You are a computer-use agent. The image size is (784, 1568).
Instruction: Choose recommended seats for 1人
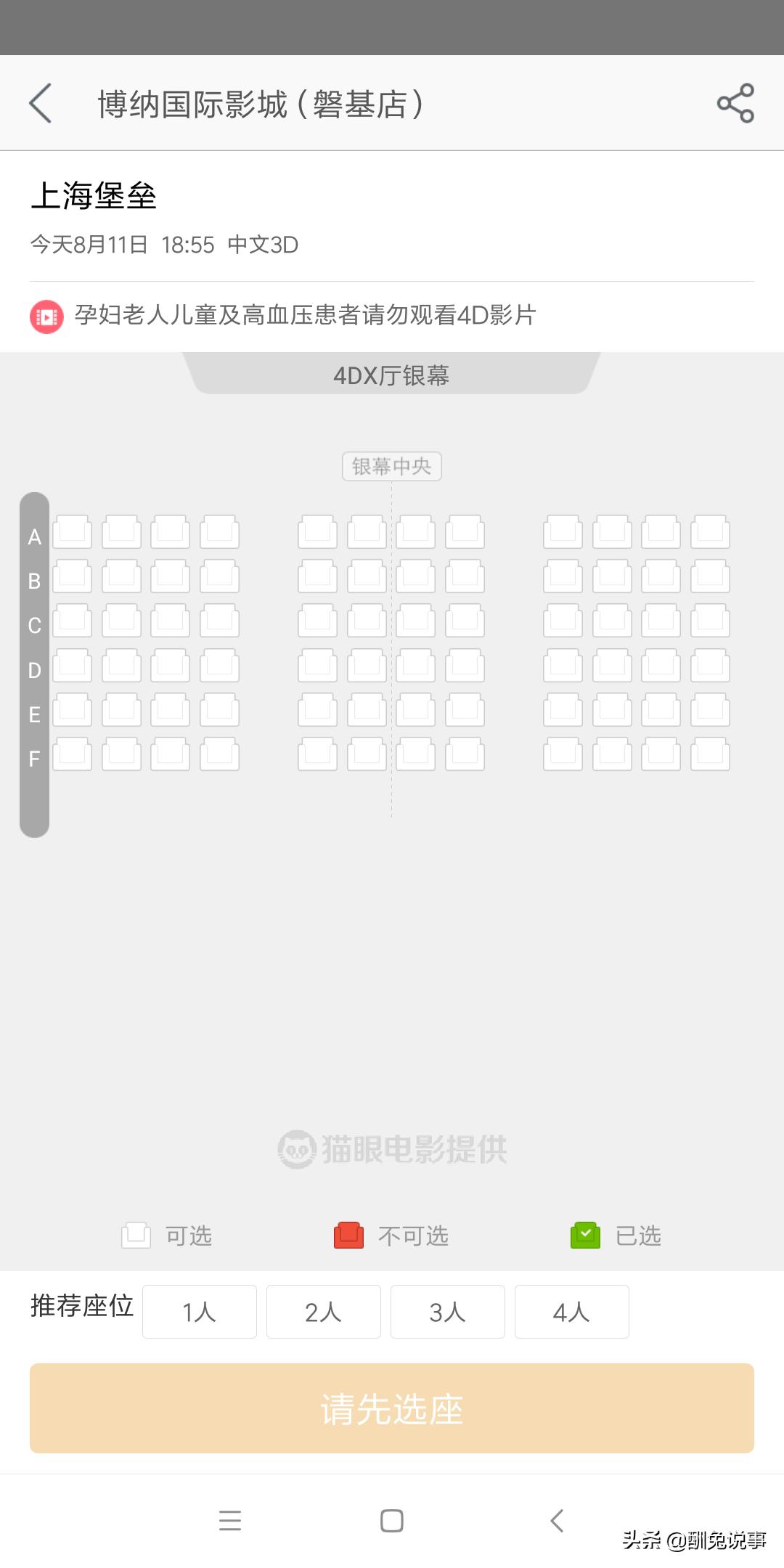pyautogui.click(x=200, y=1311)
